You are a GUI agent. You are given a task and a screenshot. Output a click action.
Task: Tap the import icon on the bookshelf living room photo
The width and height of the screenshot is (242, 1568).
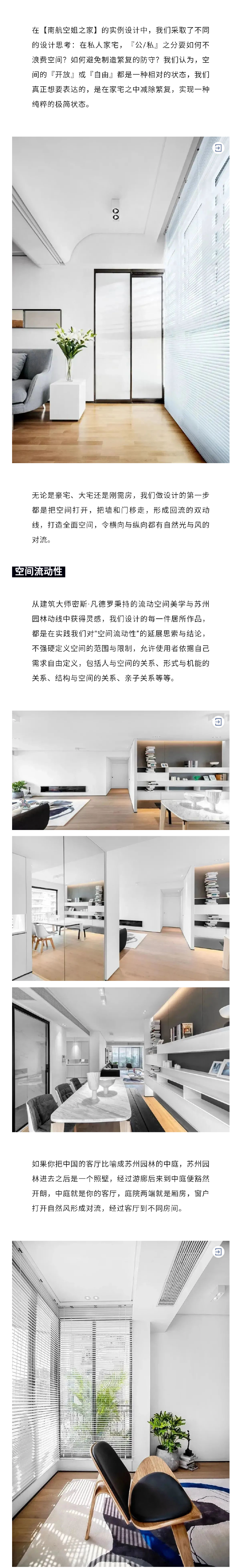tap(218, 722)
